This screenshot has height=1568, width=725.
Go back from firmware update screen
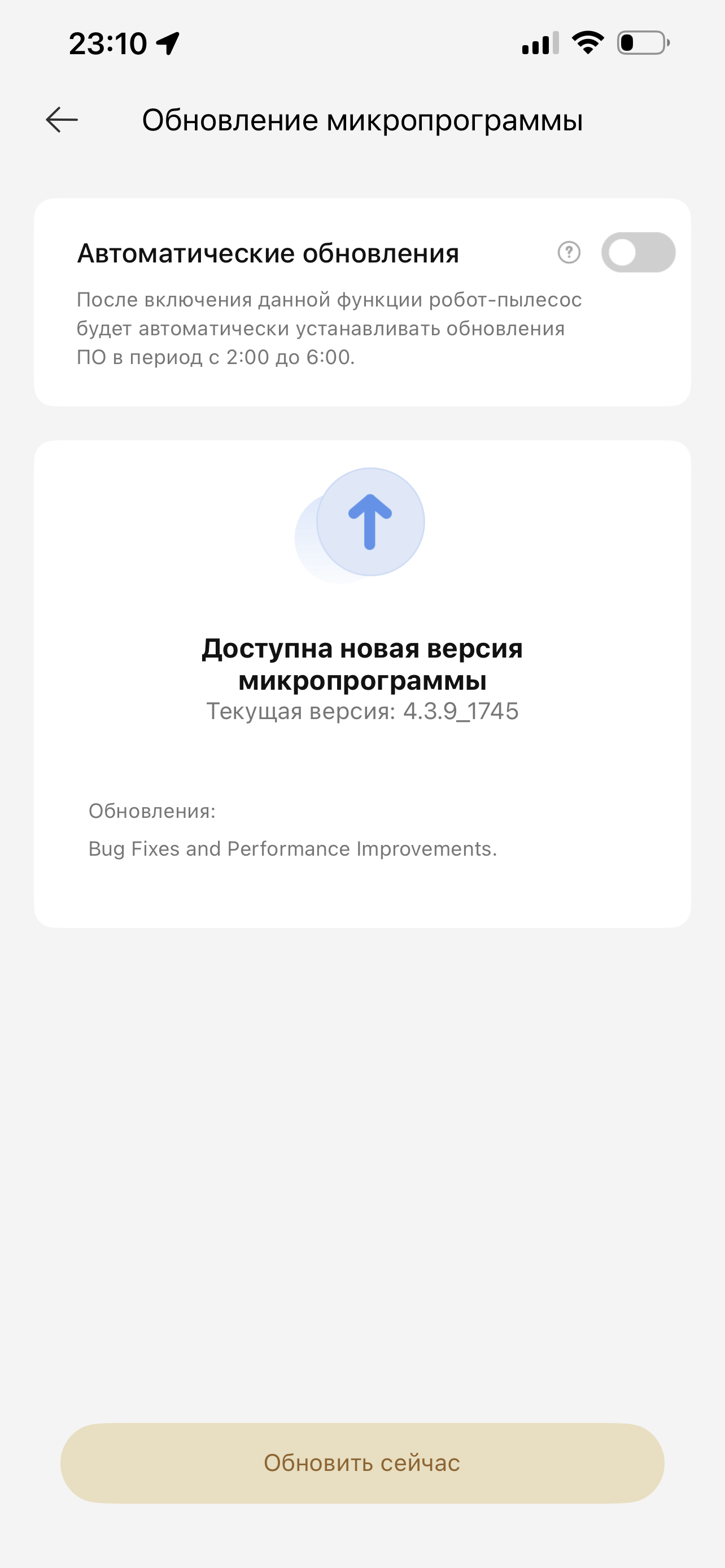coord(62,120)
